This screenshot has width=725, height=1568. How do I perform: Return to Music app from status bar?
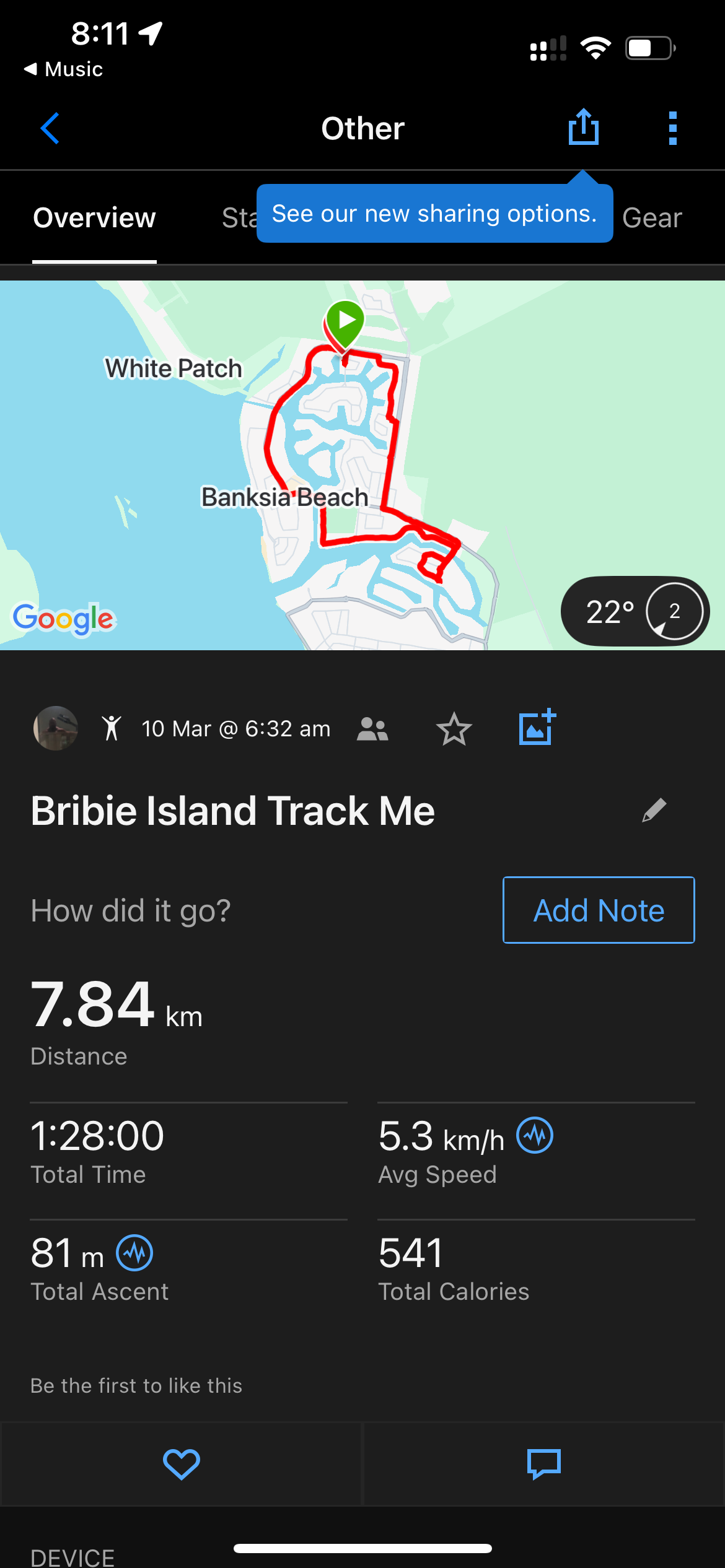[x=63, y=69]
